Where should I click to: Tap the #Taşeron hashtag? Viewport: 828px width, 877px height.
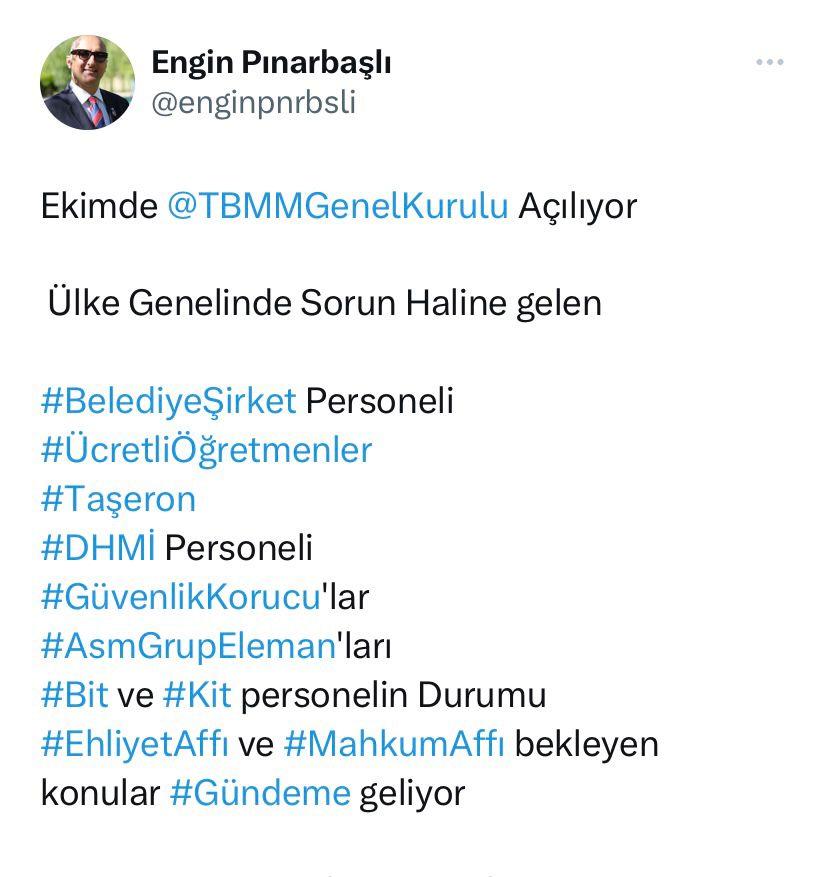point(118,499)
